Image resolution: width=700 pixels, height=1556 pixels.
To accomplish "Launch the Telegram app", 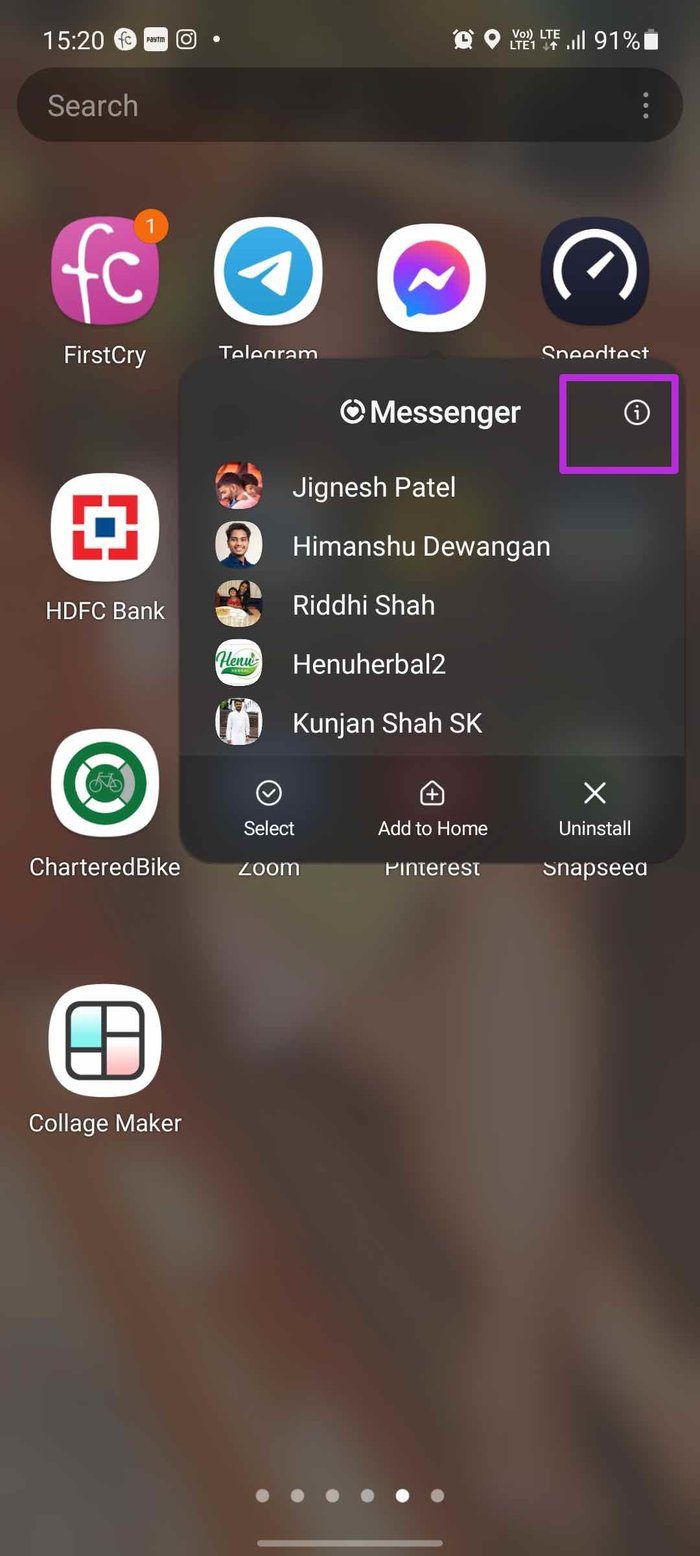I will 268,271.
